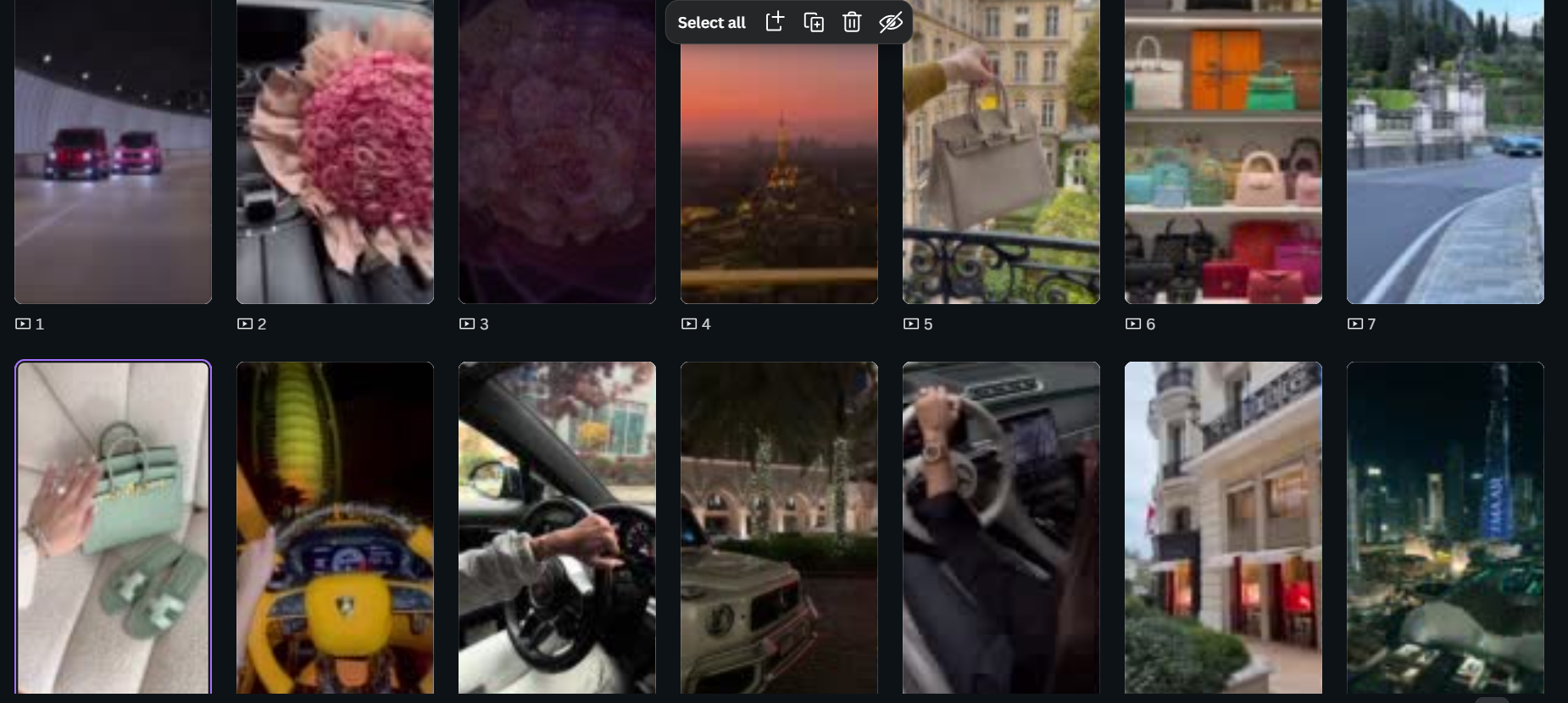The height and width of the screenshot is (703, 1568).
Task: Select page 2 with the pink flower bouquet
Action: [335, 152]
